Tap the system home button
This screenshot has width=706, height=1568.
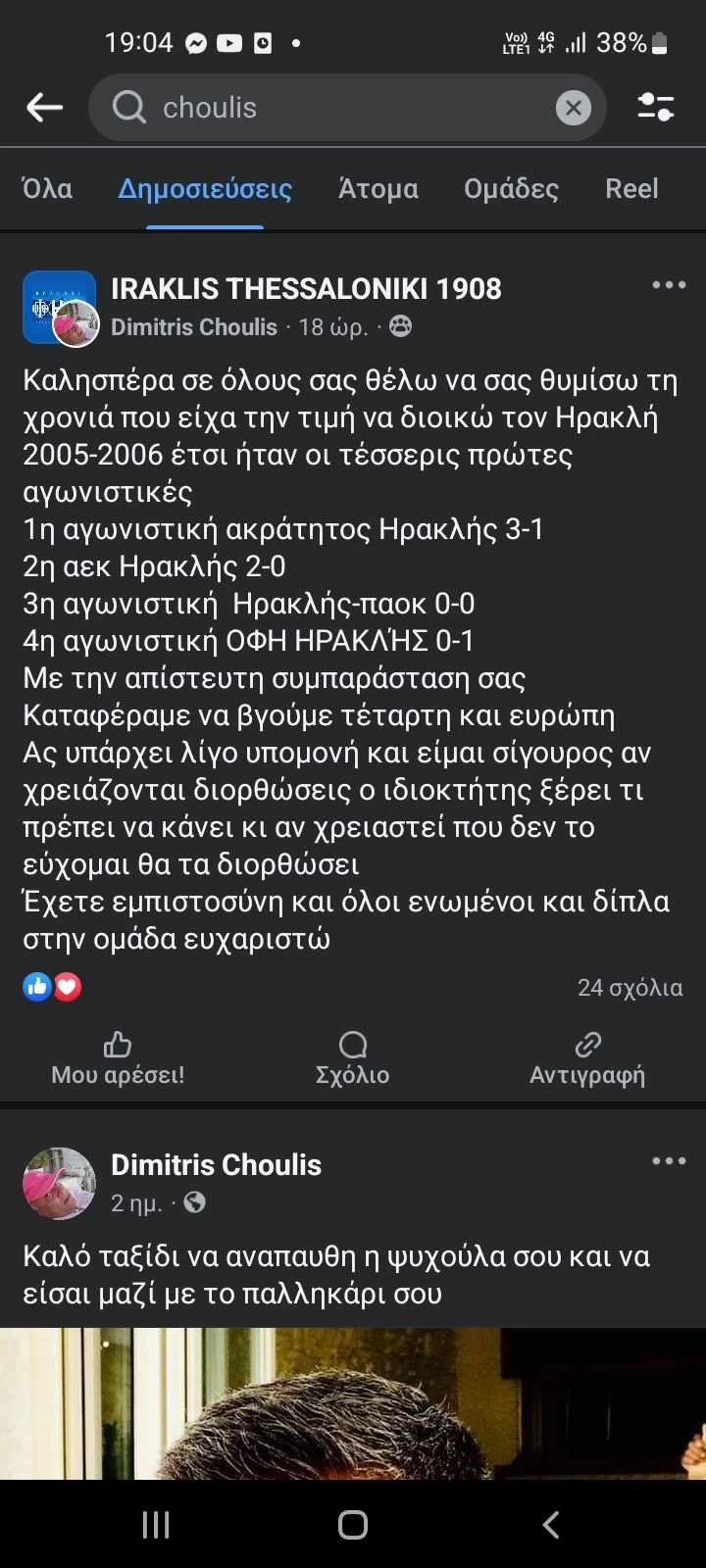pyautogui.click(x=353, y=1524)
